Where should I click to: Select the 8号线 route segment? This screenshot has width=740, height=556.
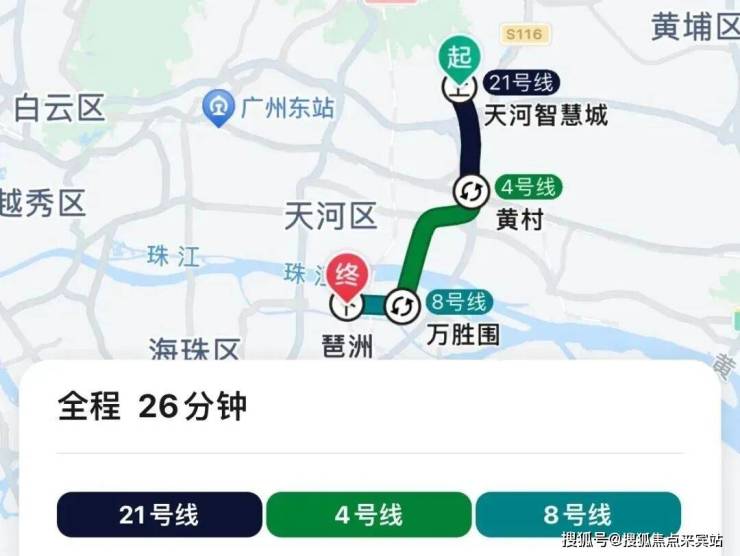point(577,515)
